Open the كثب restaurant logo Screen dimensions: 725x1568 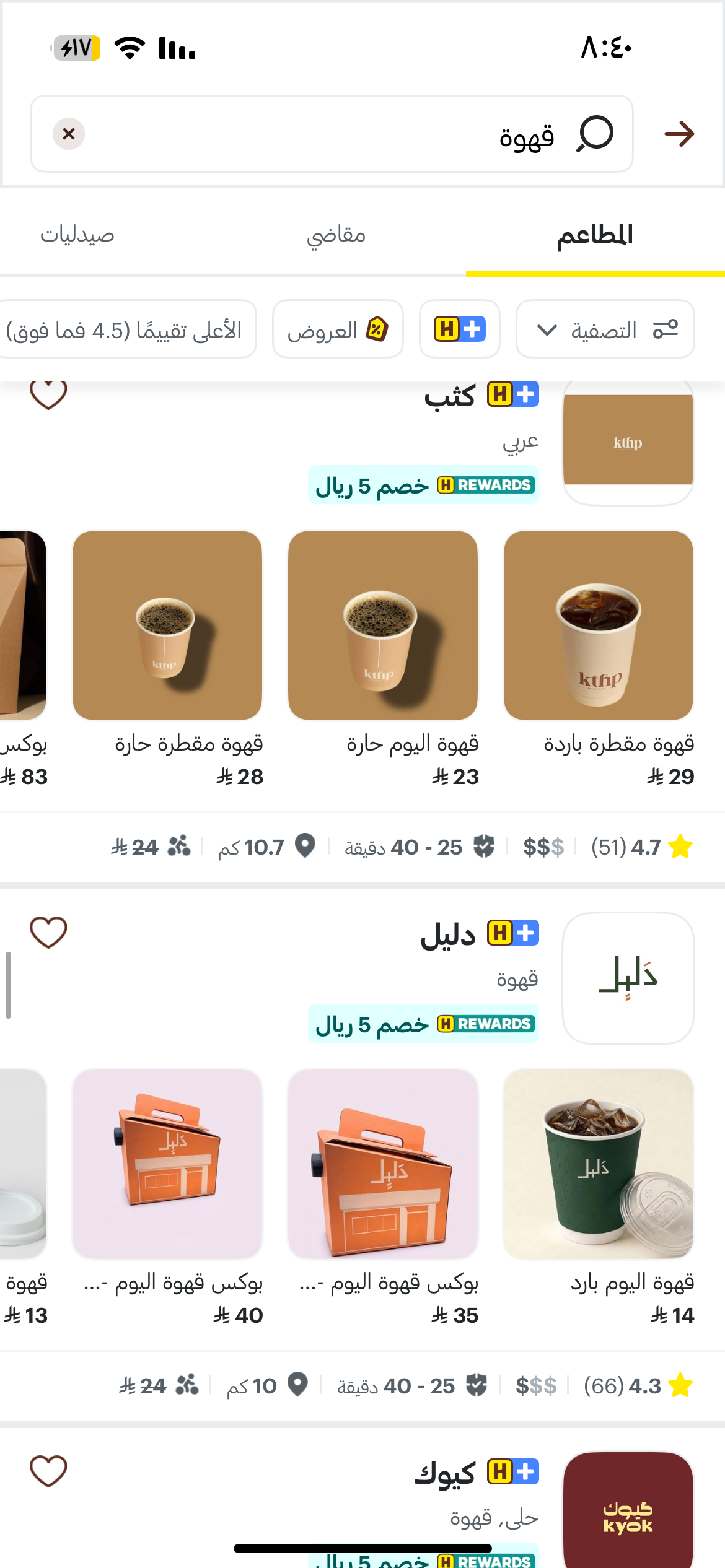pyautogui.click(x=628, y=442)
